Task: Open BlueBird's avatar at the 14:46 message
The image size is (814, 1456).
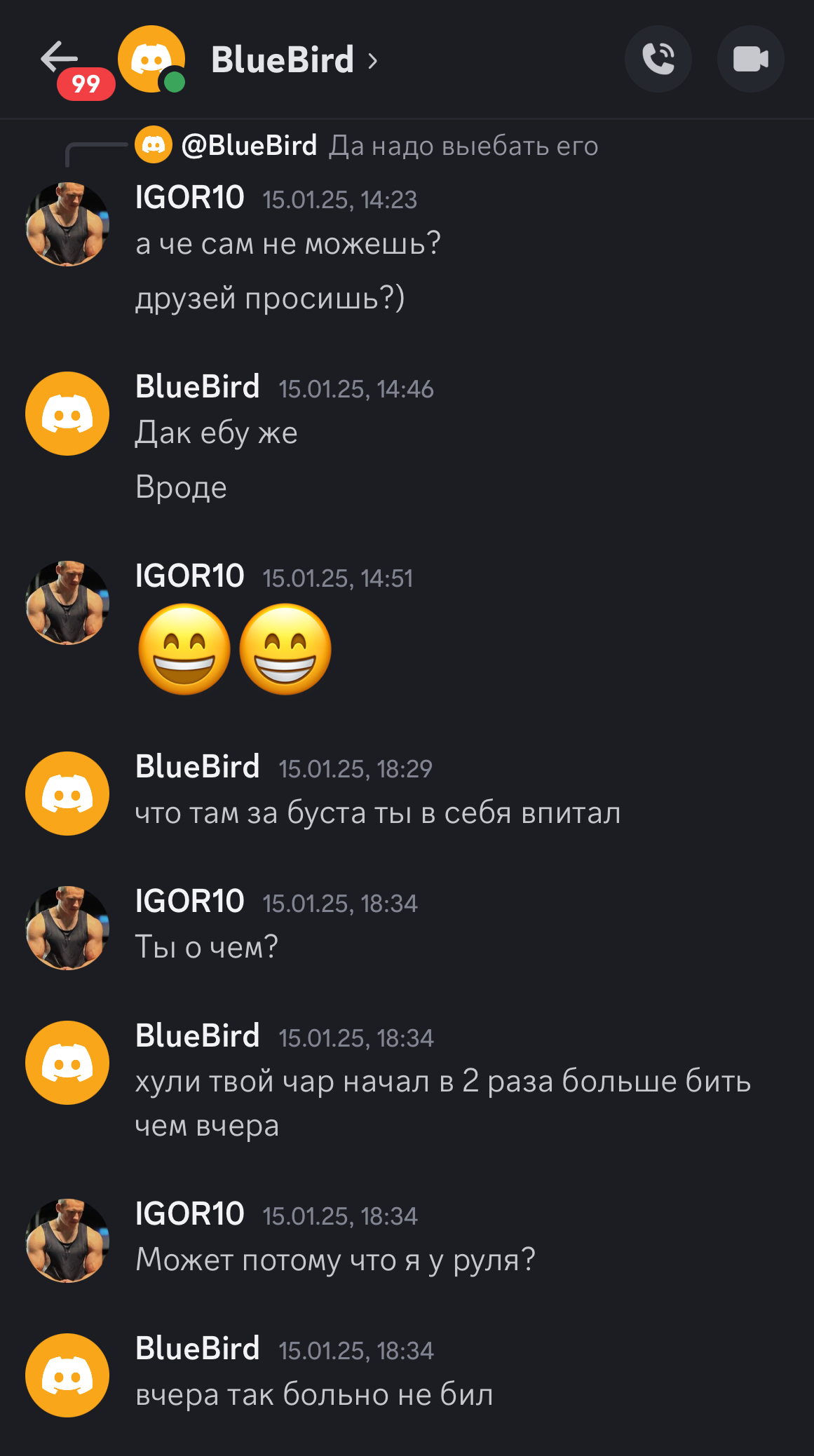Action: pyautogui.click(x=67, y=414)
